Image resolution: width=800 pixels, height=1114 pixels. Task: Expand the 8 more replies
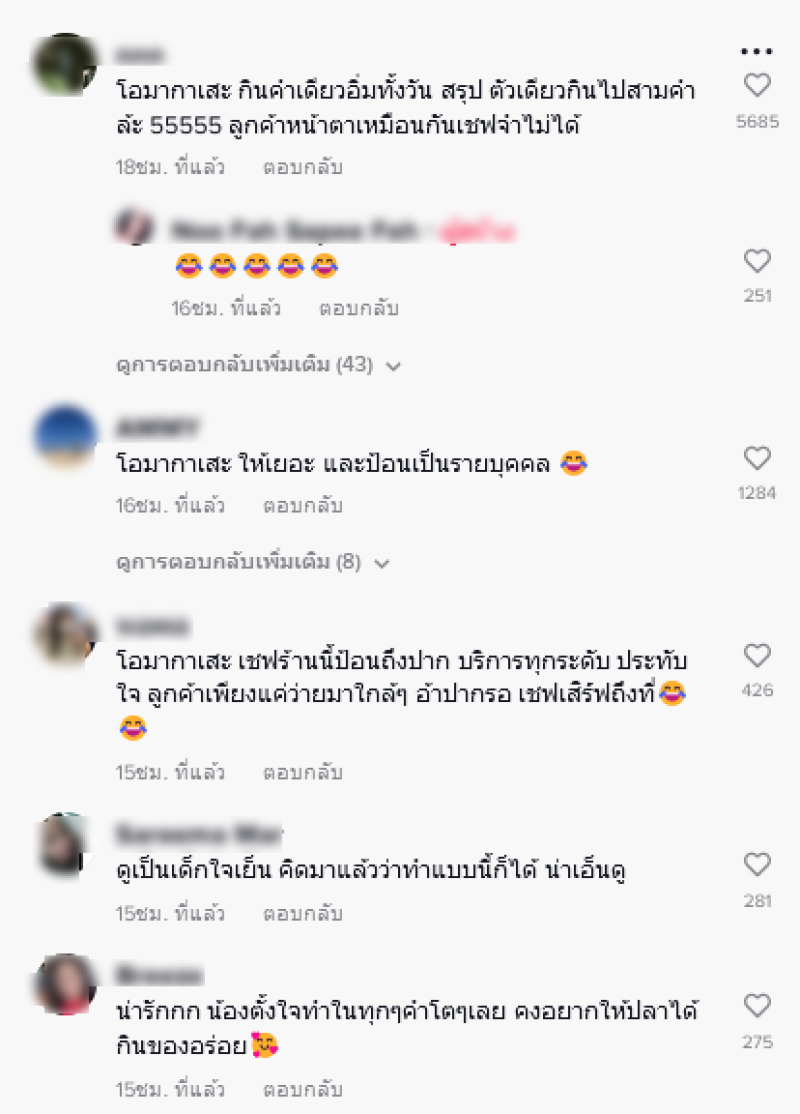(x=253, y=562)
